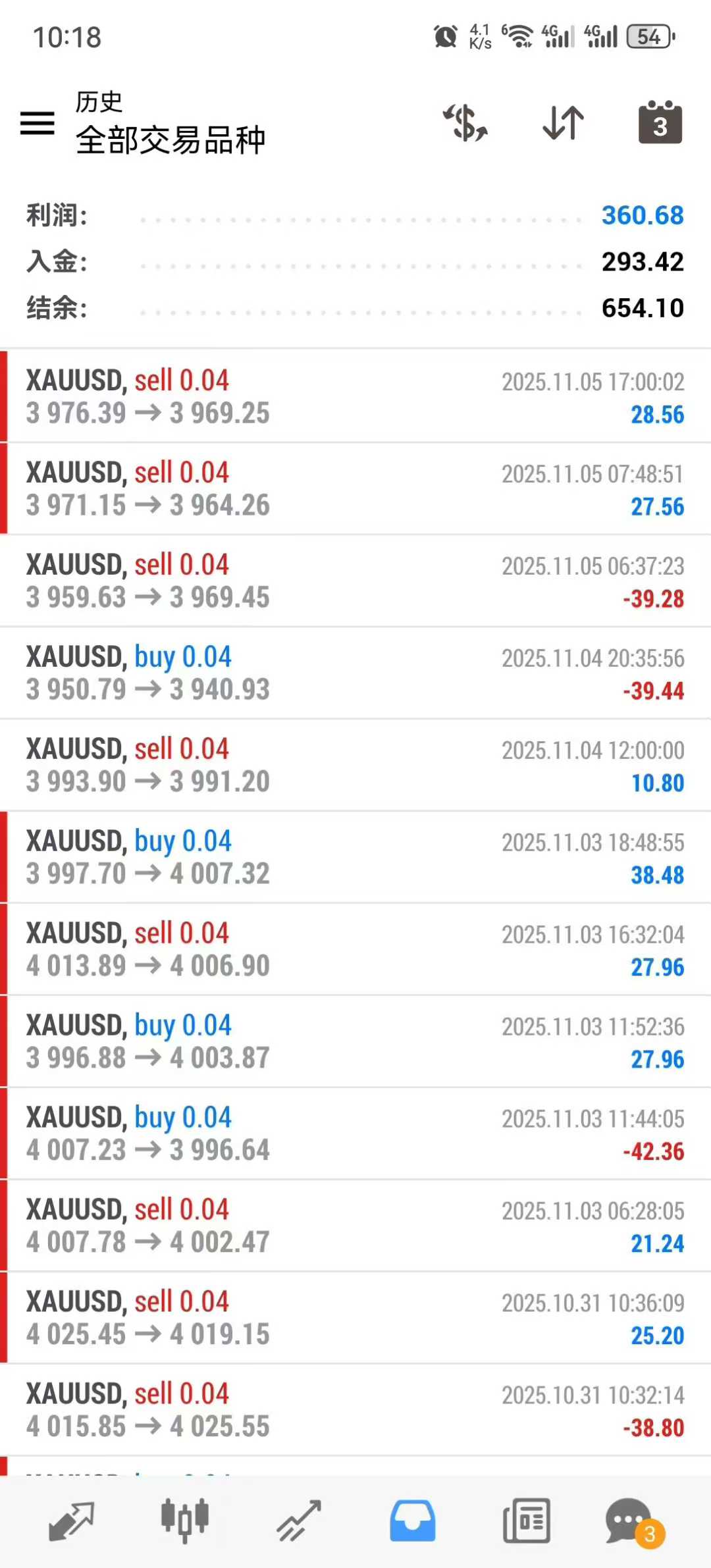Expand the sell trade with profit 27.56
This screenshot has height=1568, width=711.
click(x=355, y=489)
